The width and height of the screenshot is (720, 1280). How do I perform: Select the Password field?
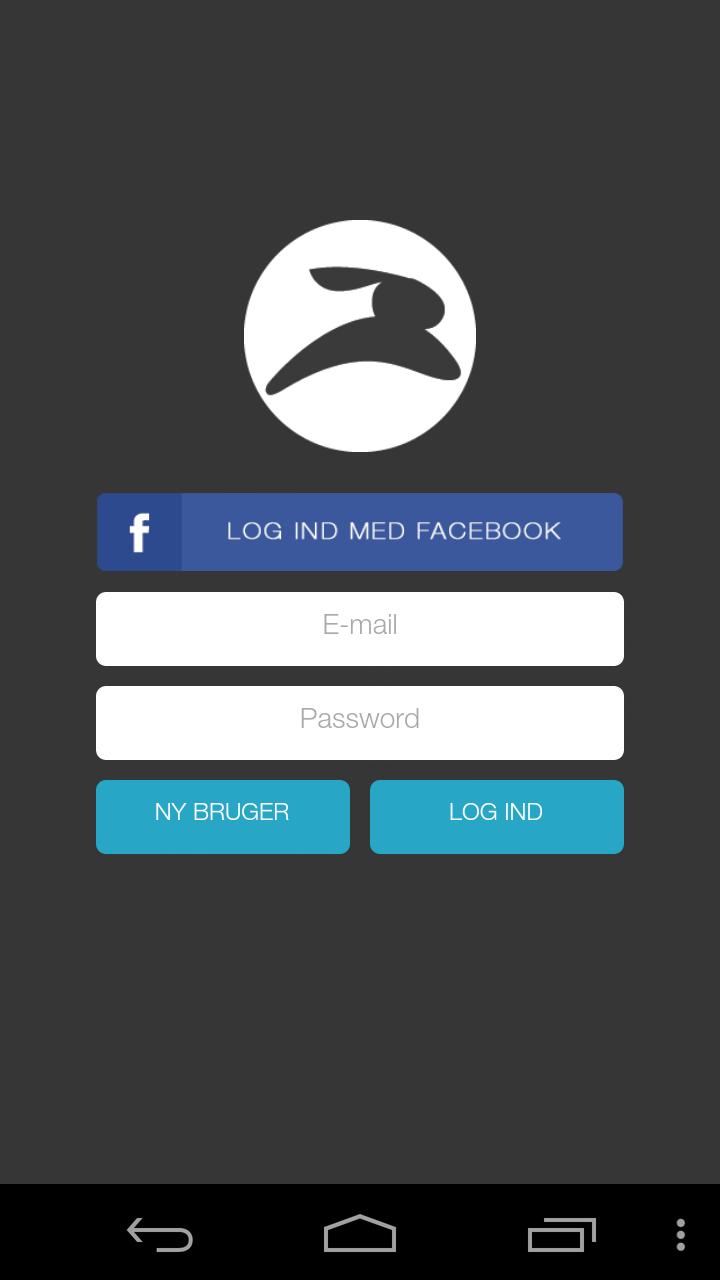point(360,723)
